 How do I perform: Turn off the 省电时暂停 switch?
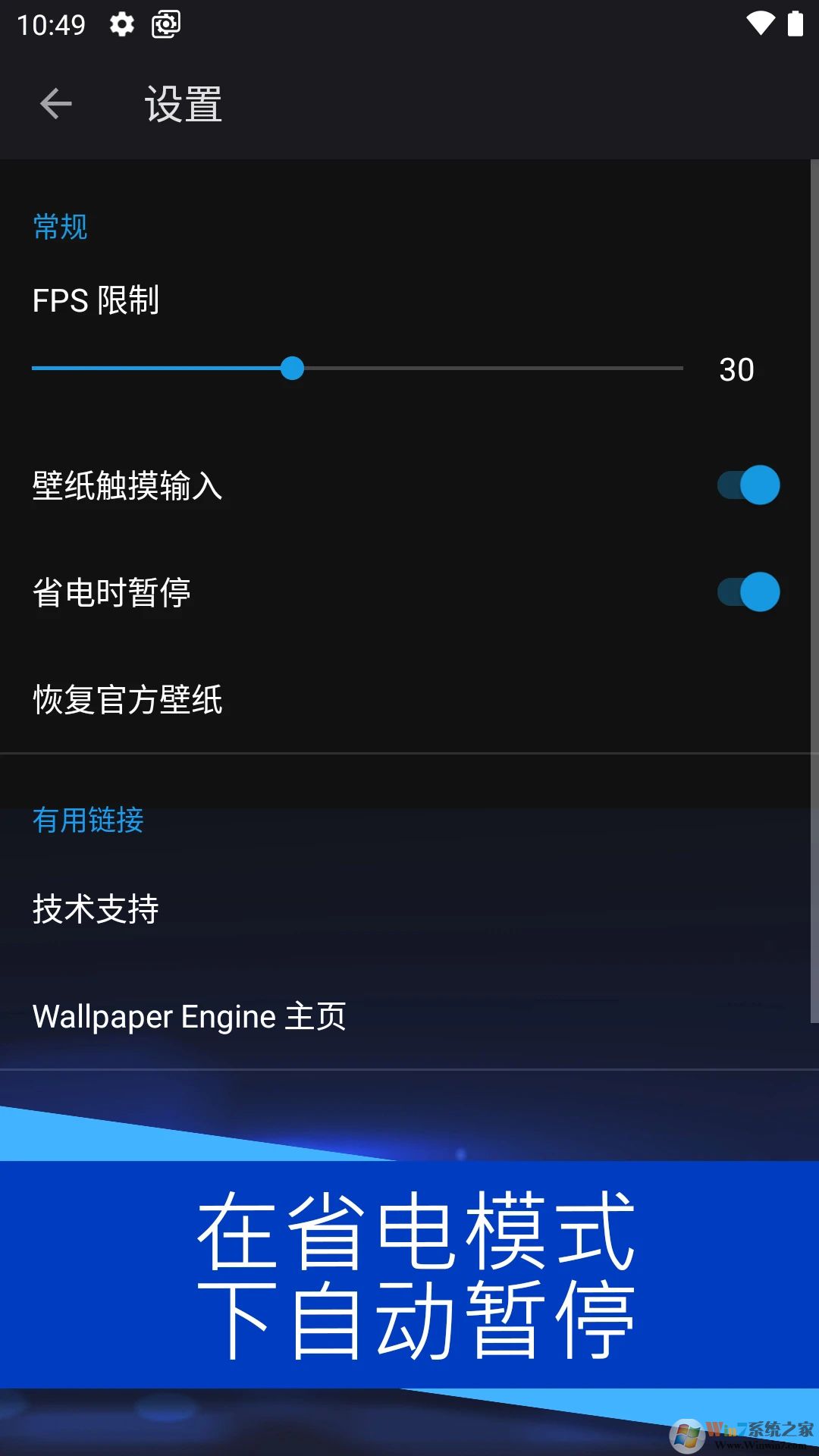(x=749, y=591)
